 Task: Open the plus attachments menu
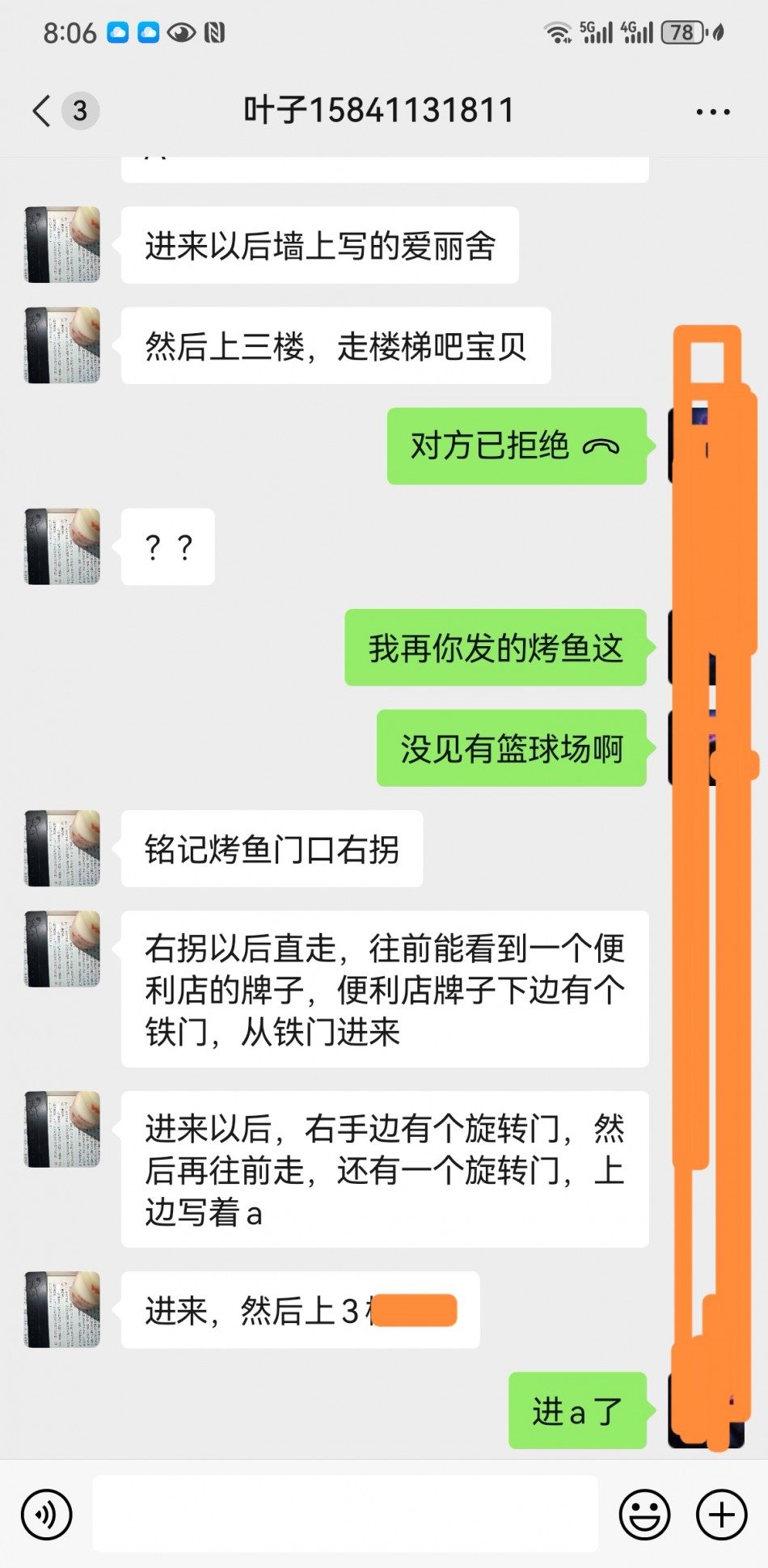coord(721,1514)
